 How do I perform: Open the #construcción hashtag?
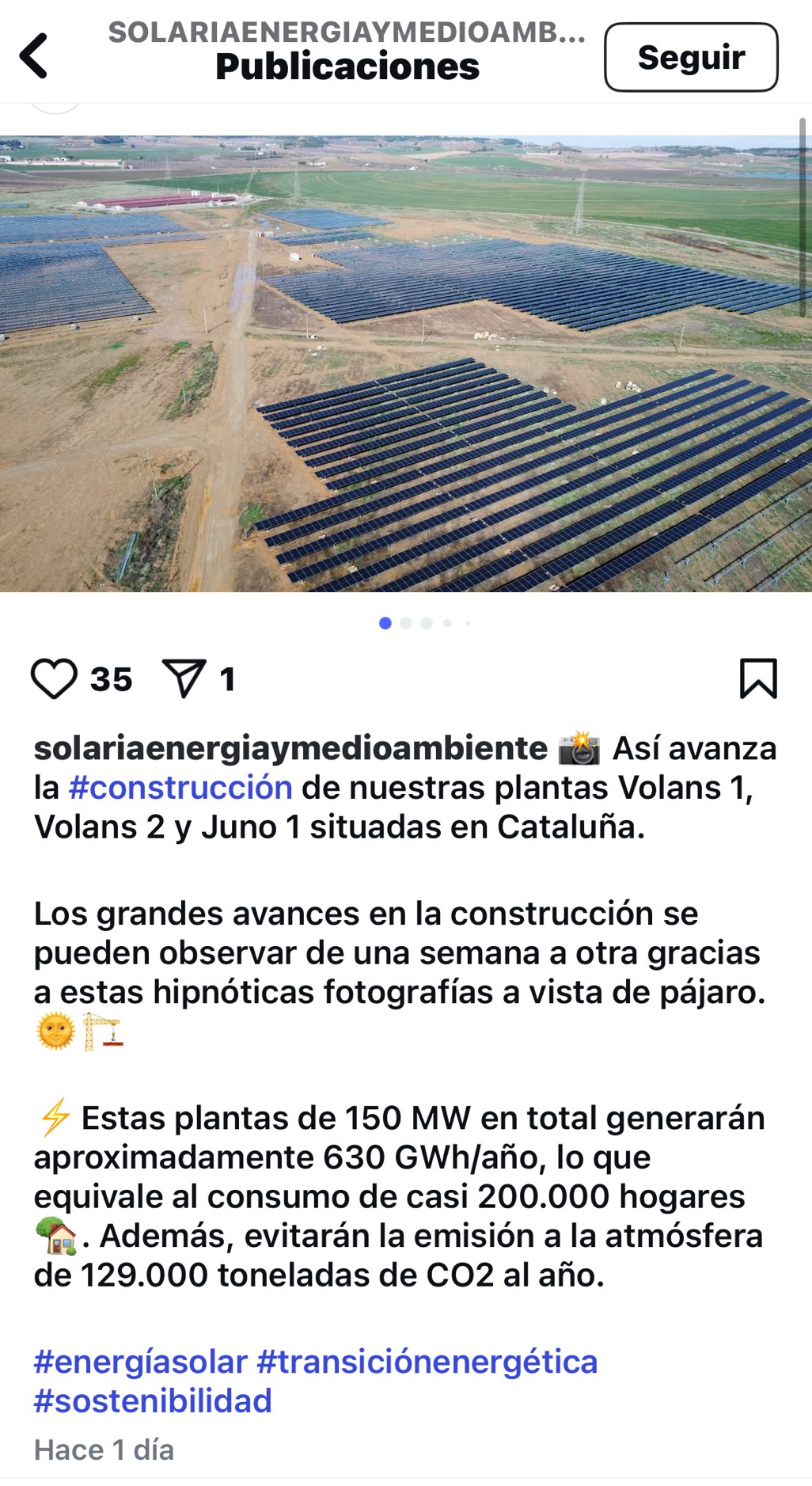click(180, 788)
